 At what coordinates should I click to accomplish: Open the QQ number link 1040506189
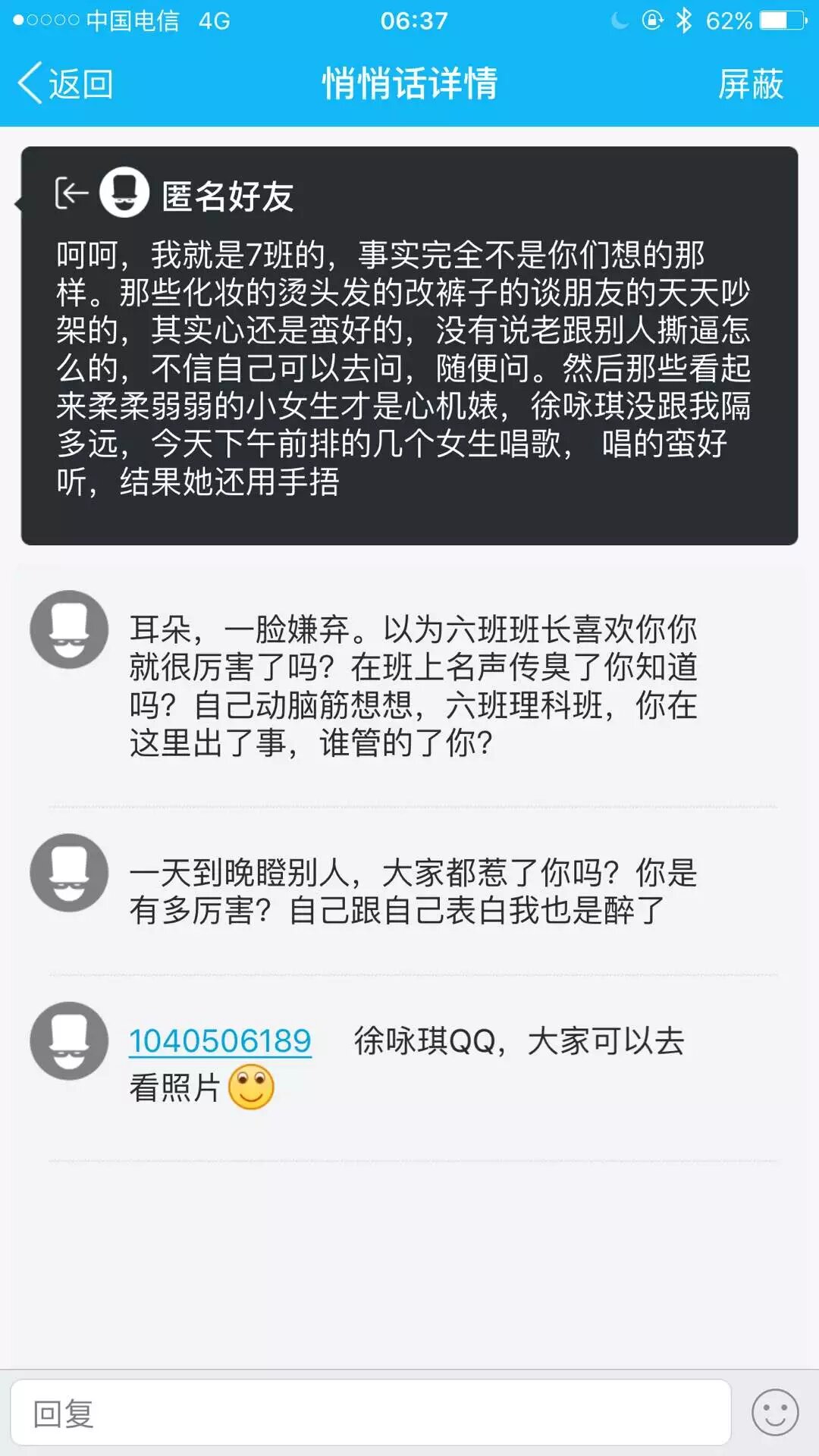point(220,1040)
